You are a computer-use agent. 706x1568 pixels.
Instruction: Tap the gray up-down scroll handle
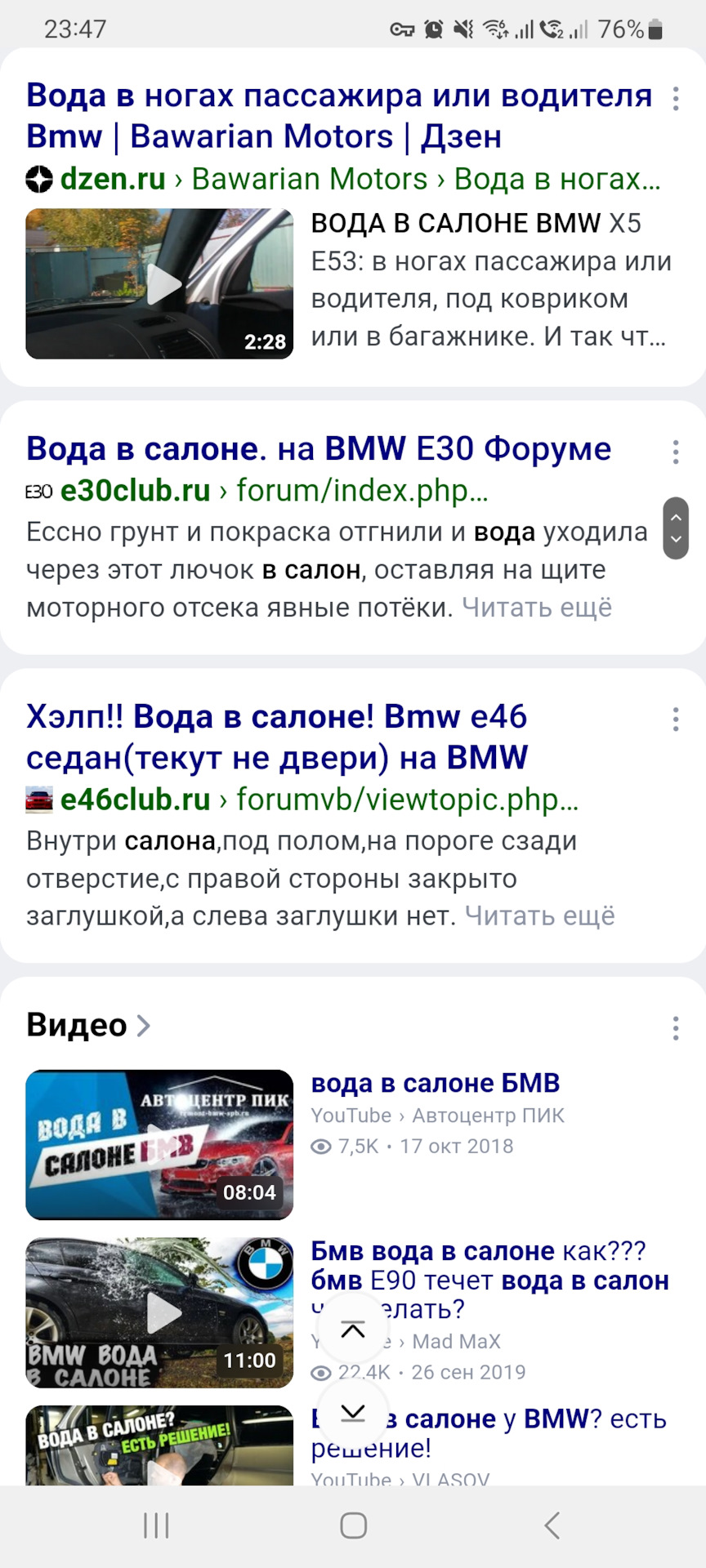(676, 528)
